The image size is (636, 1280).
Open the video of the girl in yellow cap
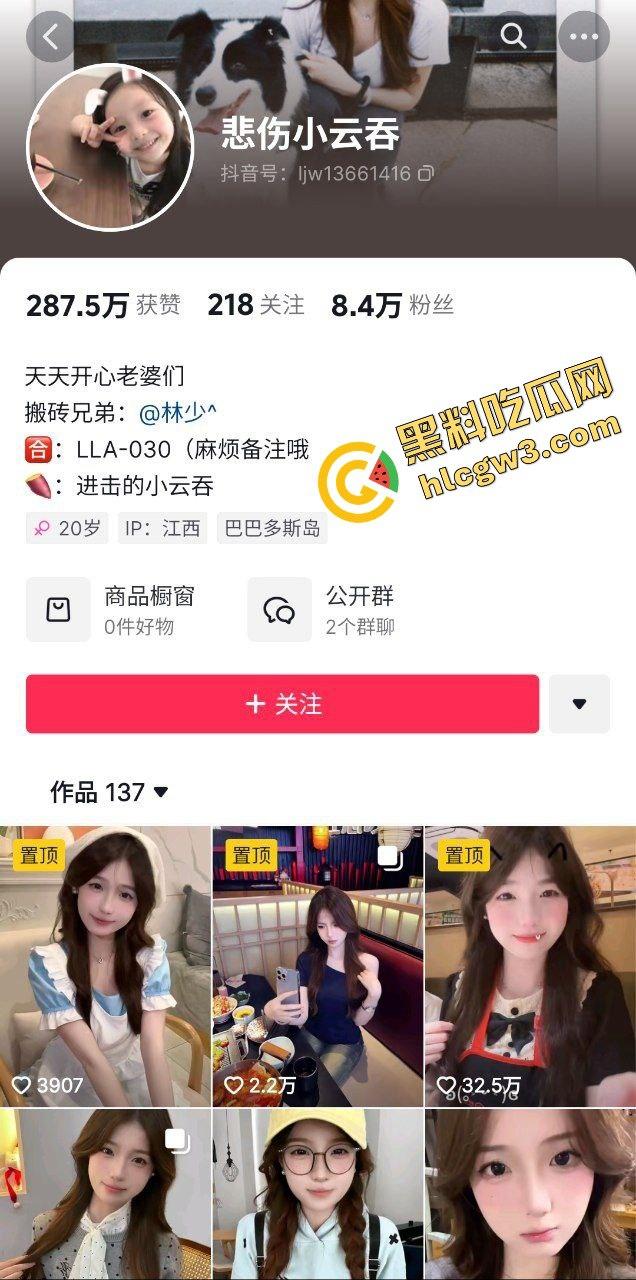[x=317, y=1195]
